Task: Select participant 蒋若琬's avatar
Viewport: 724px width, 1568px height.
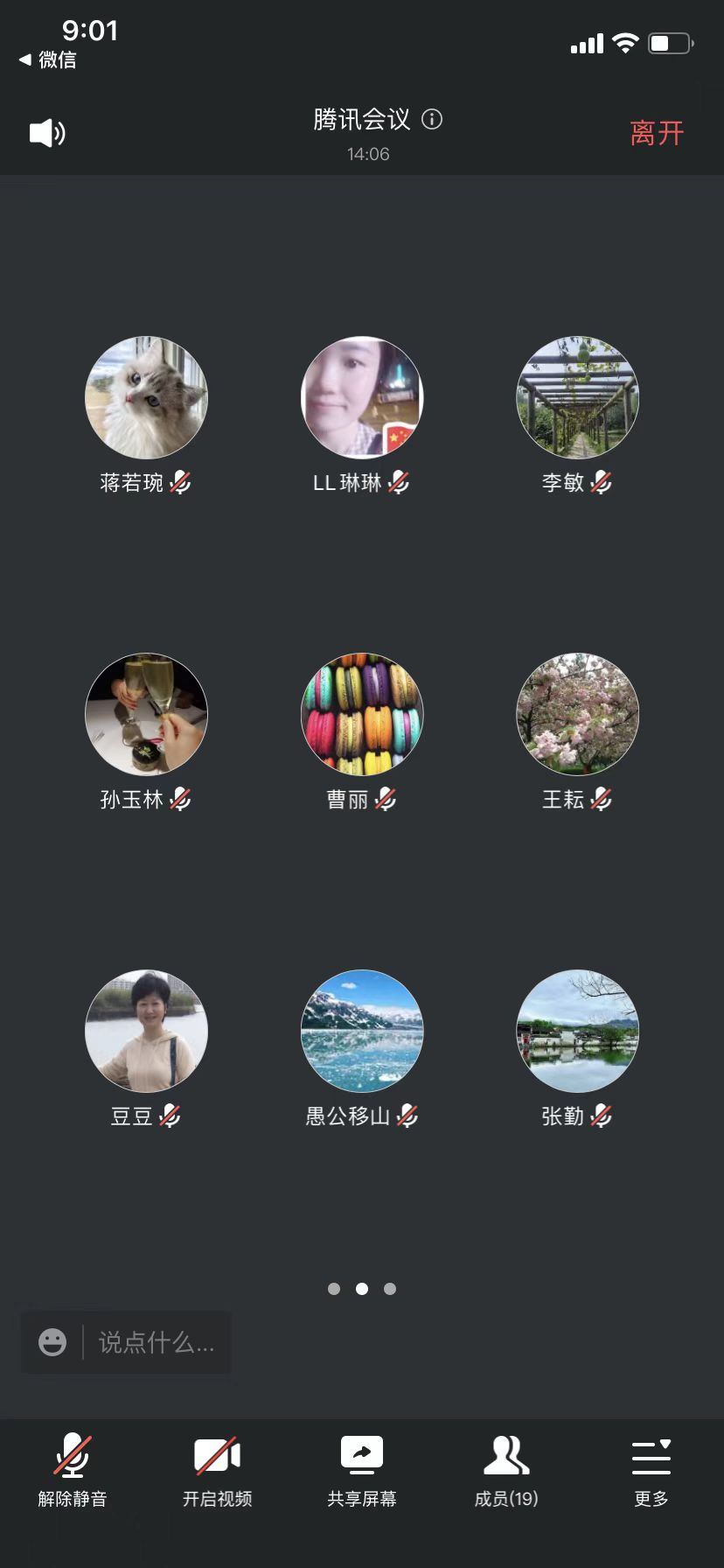Action: click(x=146, y=398)
